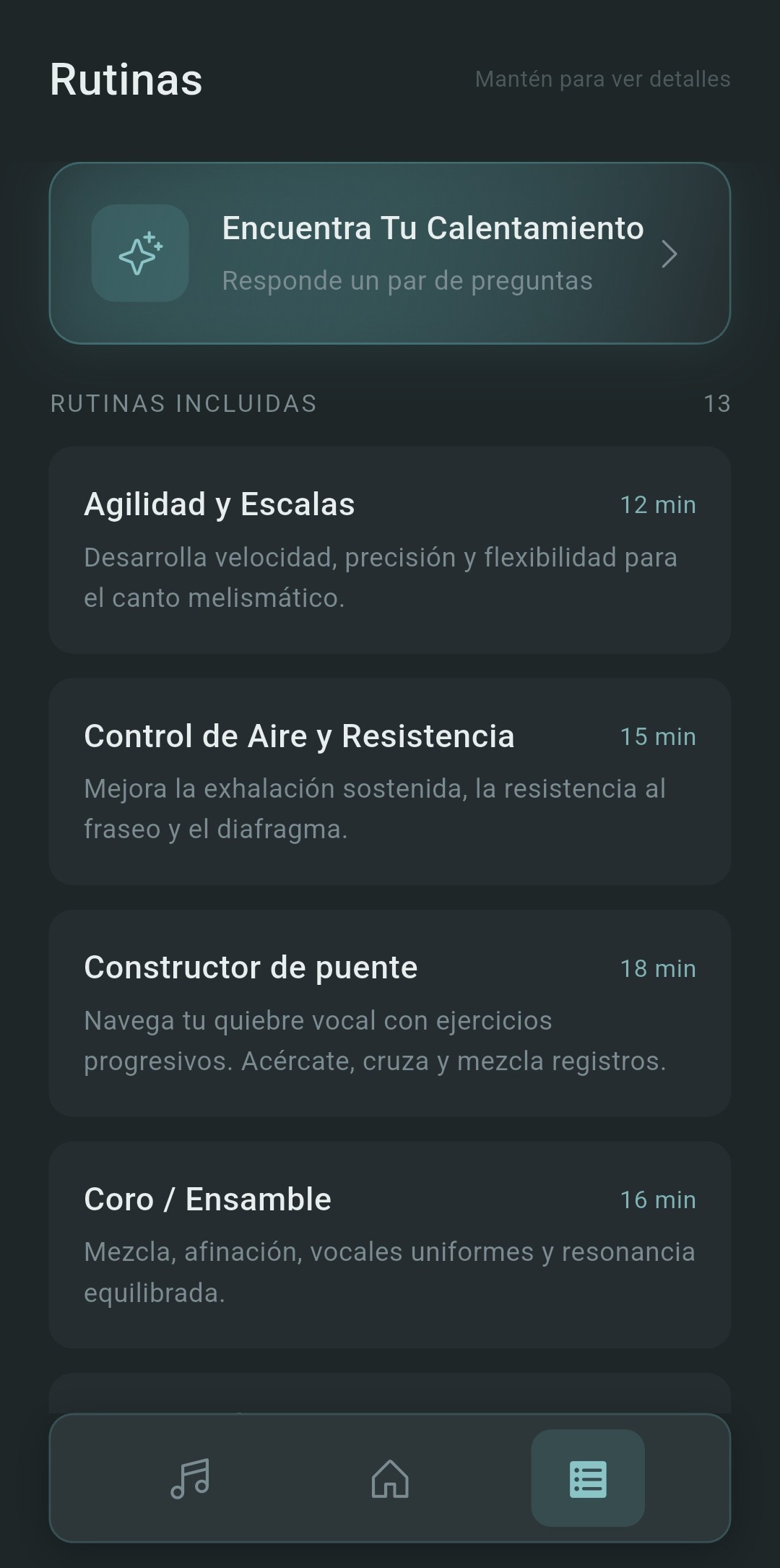Tap the '16 min' duration on Coro / Ensamble
This screenshot has height=1568, width=780.
click(656, 1199)
